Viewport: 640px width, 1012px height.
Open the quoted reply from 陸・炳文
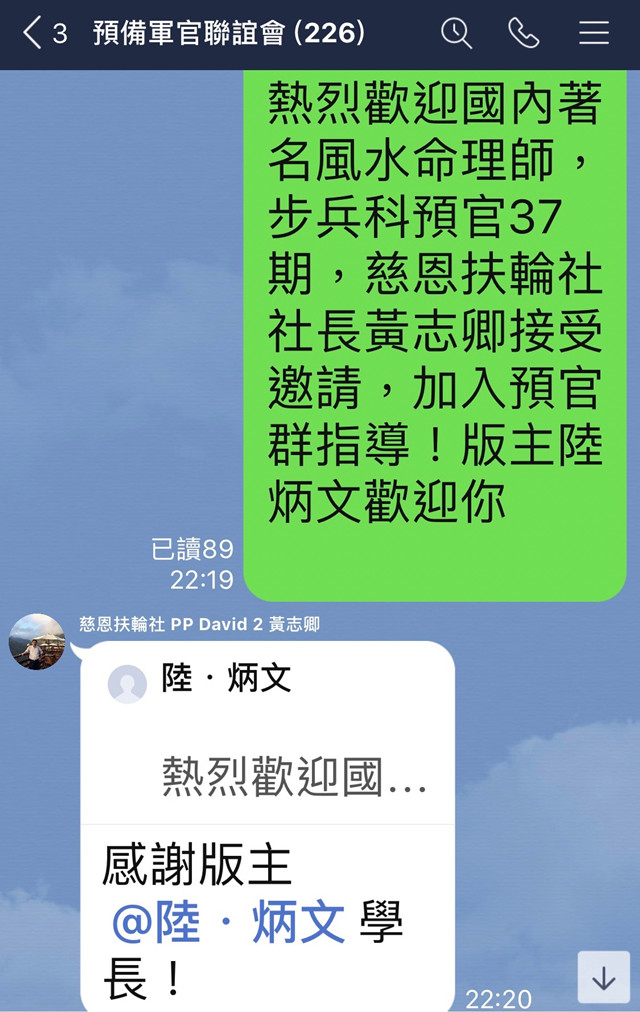click(x=267, y=735)
